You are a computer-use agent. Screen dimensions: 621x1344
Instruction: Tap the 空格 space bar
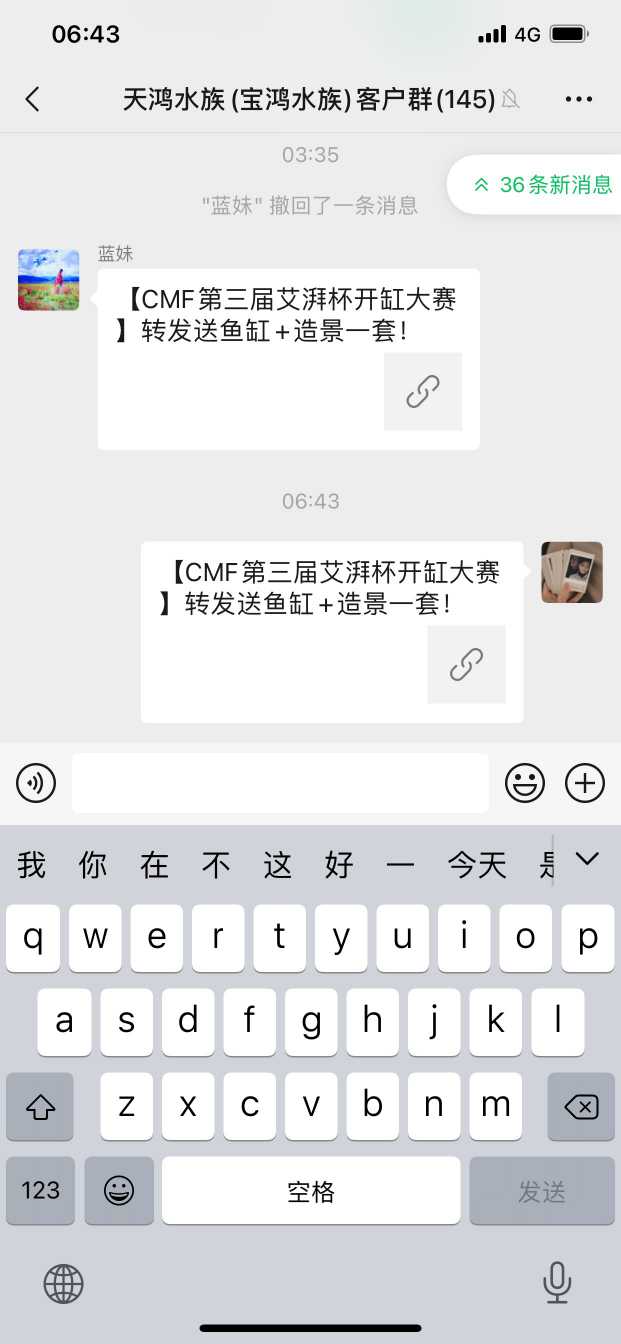[x=311, y=1191]
